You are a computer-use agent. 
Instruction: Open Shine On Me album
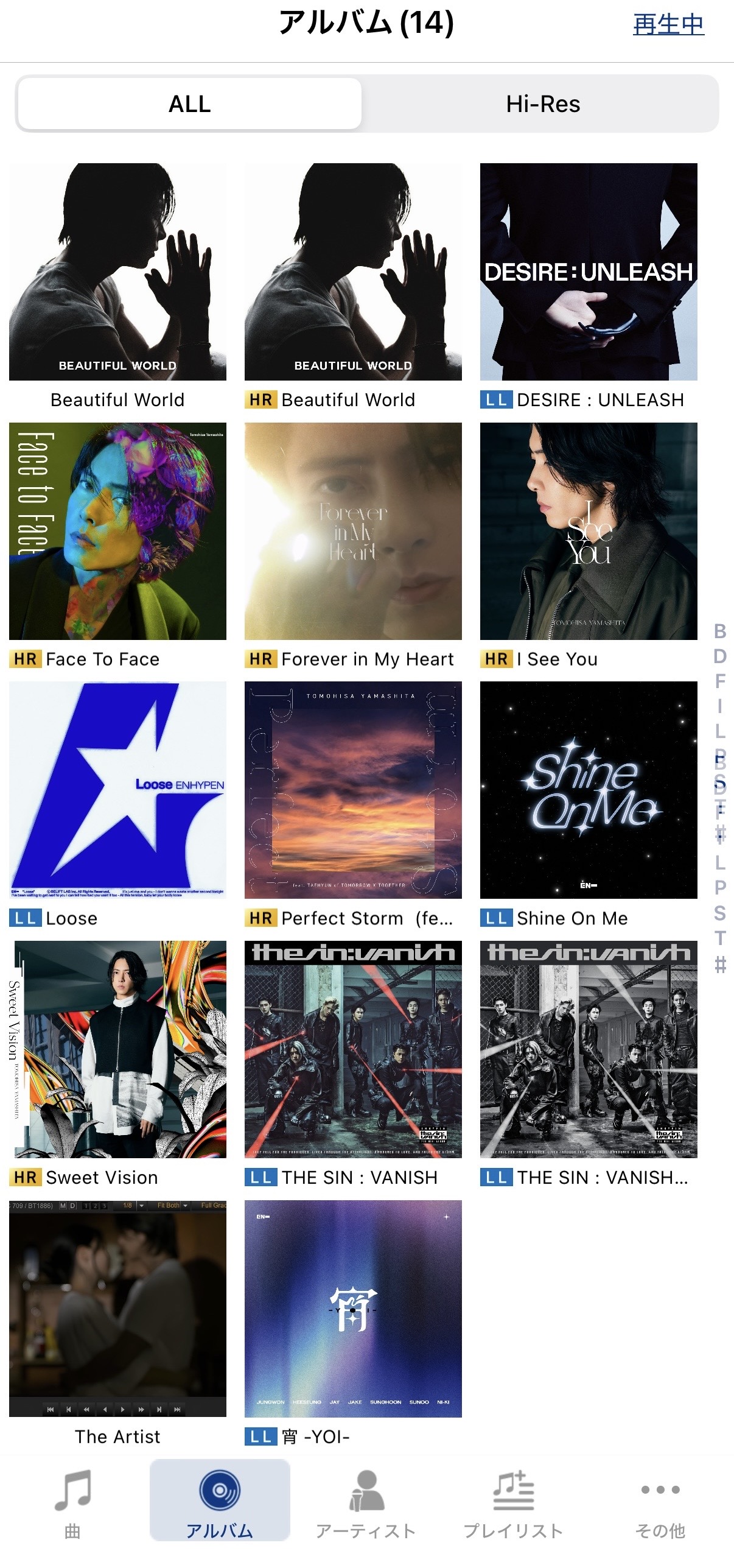point(588,790)
